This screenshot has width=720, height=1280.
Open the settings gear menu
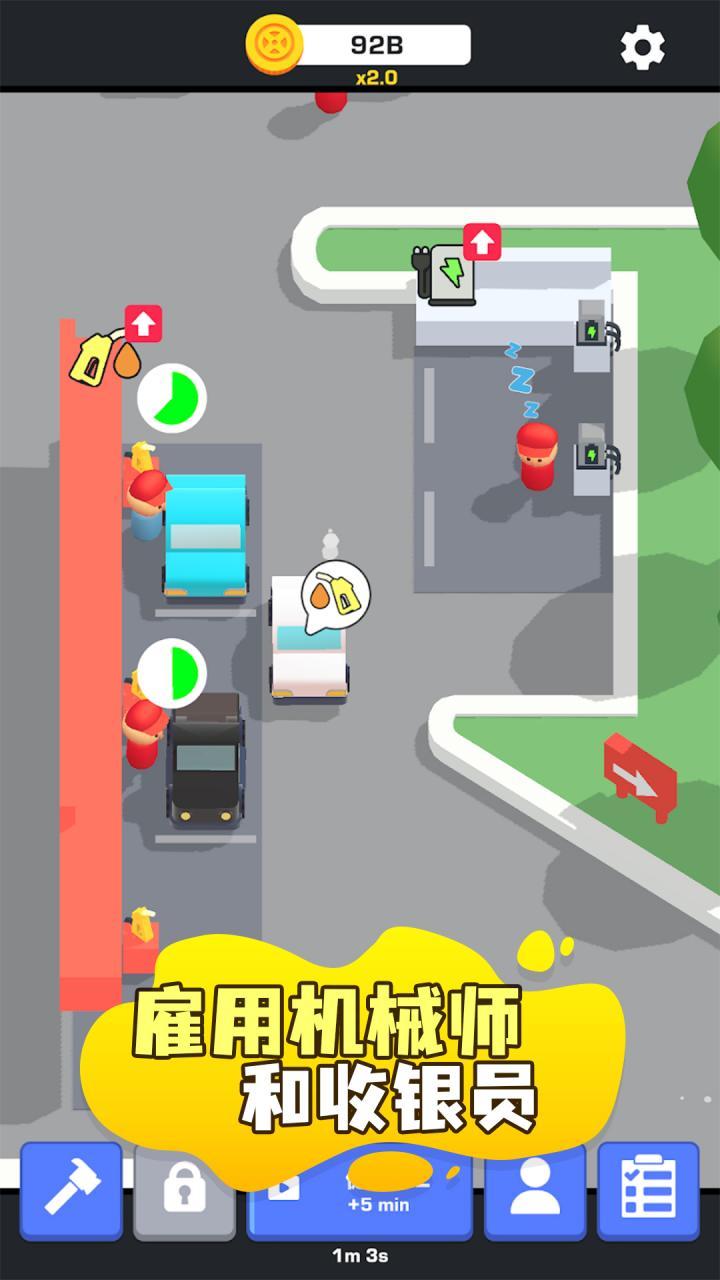644,44
